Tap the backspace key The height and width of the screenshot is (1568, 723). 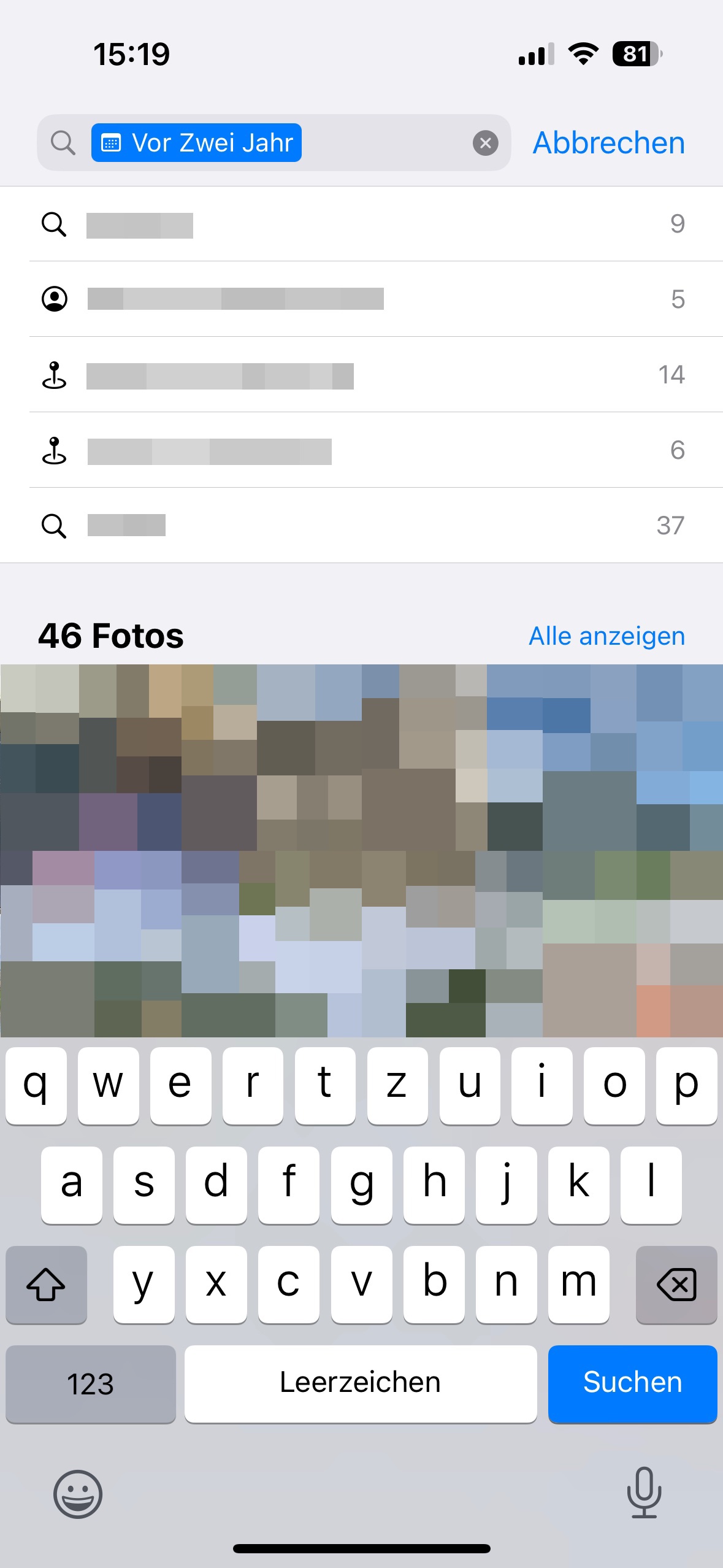pyautogui.click(x=676, y=1284)
